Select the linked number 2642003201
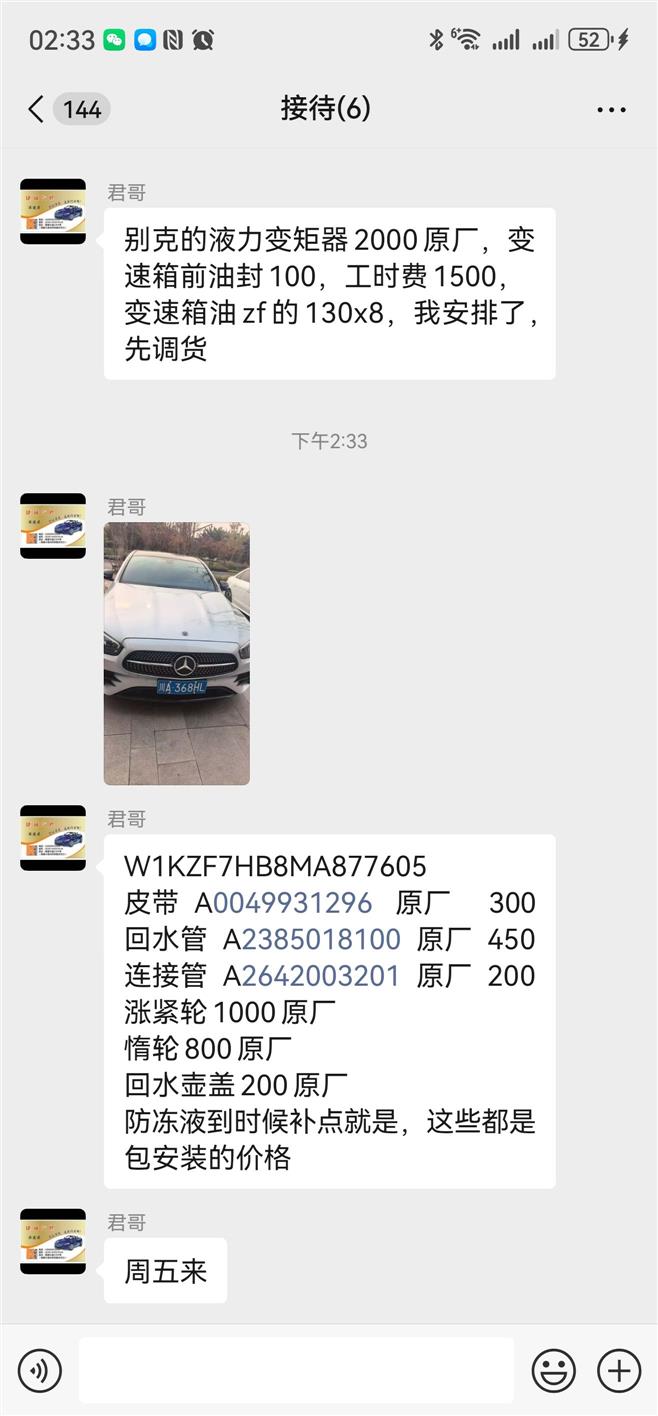 [x=320, y=976]
